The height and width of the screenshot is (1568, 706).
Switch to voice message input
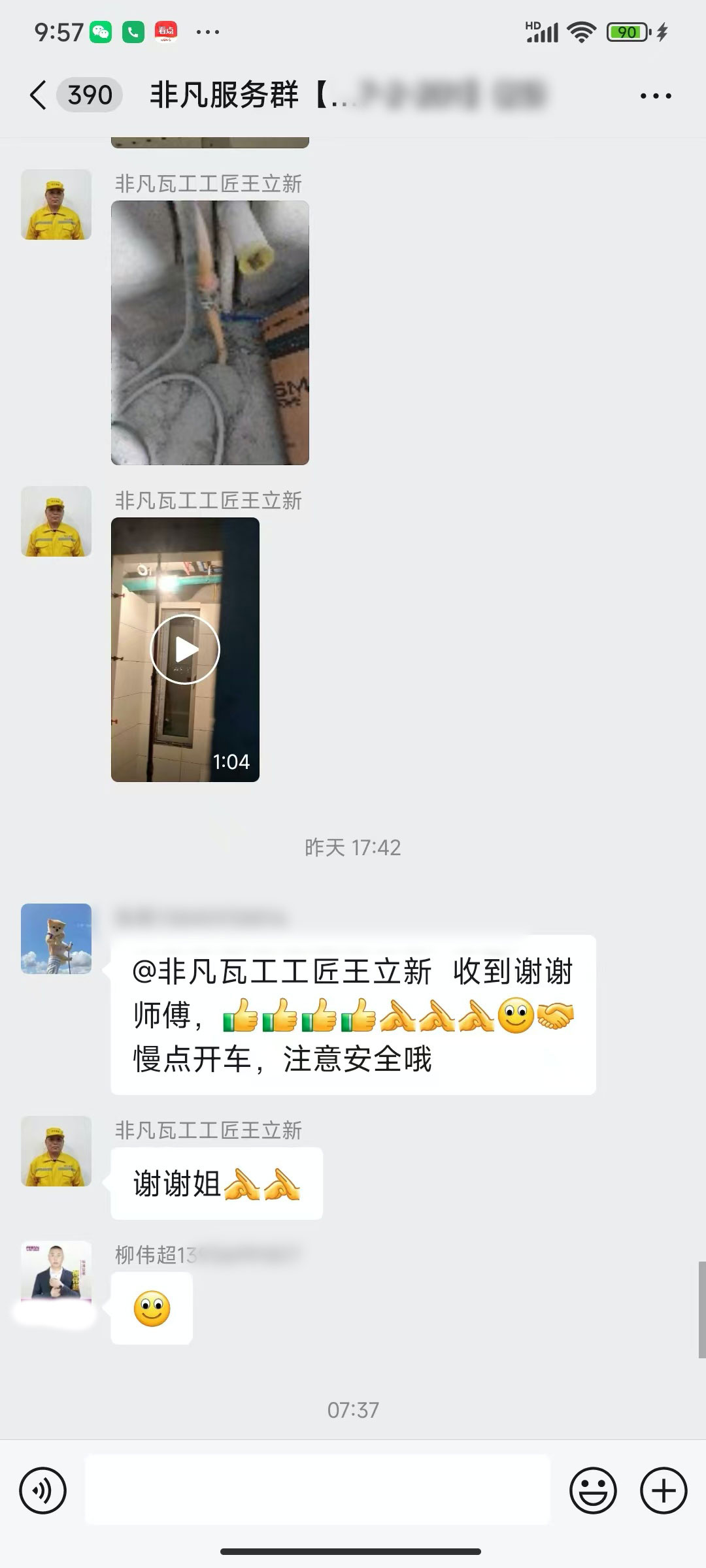[x=43, y=1491]
